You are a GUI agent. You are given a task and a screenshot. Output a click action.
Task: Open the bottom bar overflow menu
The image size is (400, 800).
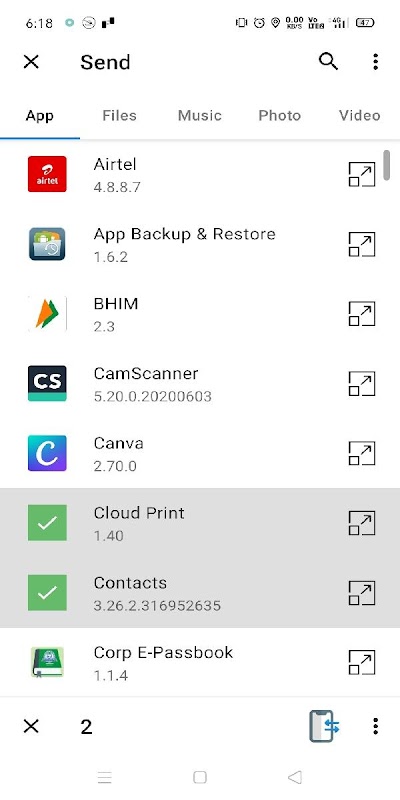[x=376, y=726]
